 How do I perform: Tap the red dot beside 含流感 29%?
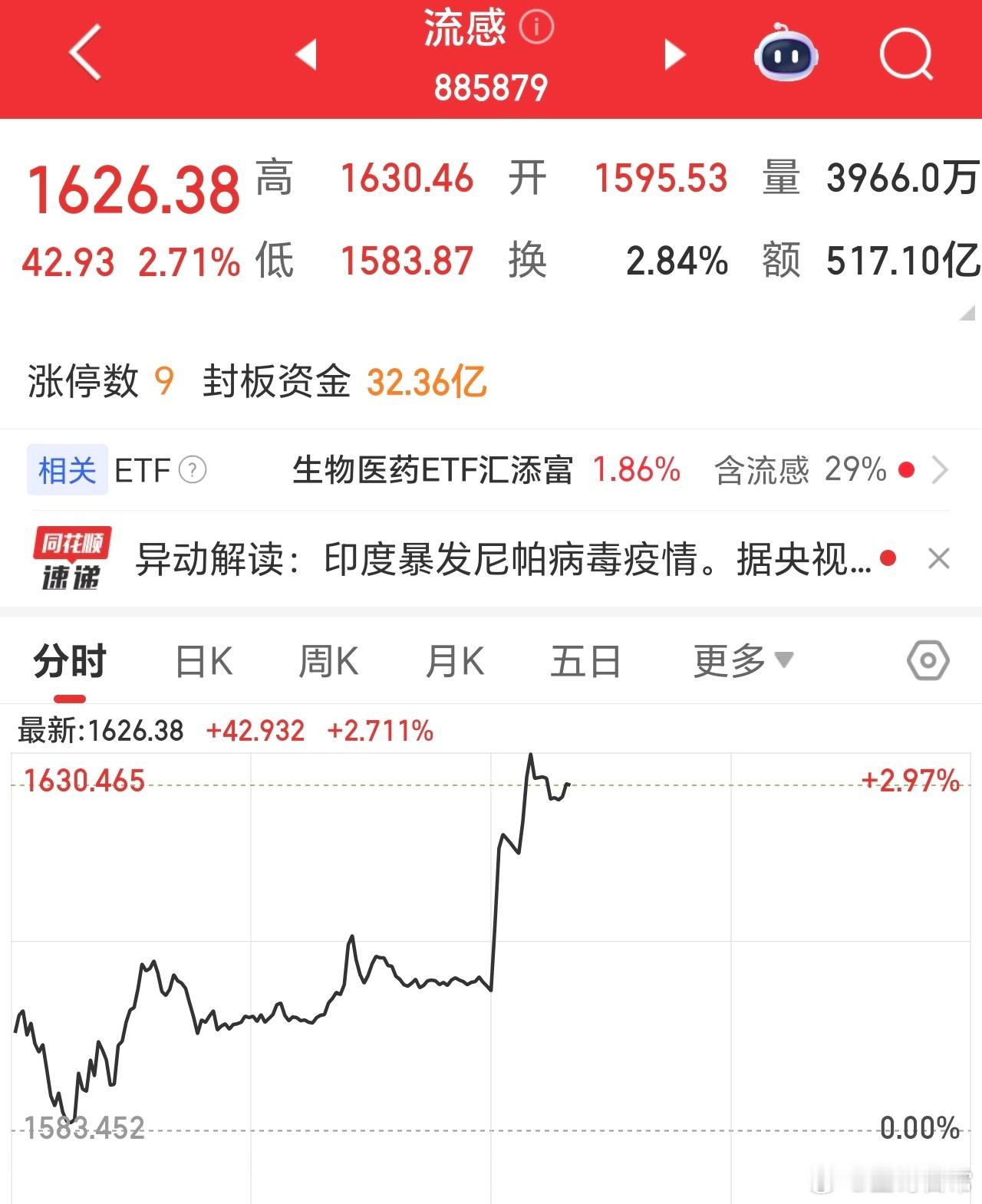tap(908, 470)
